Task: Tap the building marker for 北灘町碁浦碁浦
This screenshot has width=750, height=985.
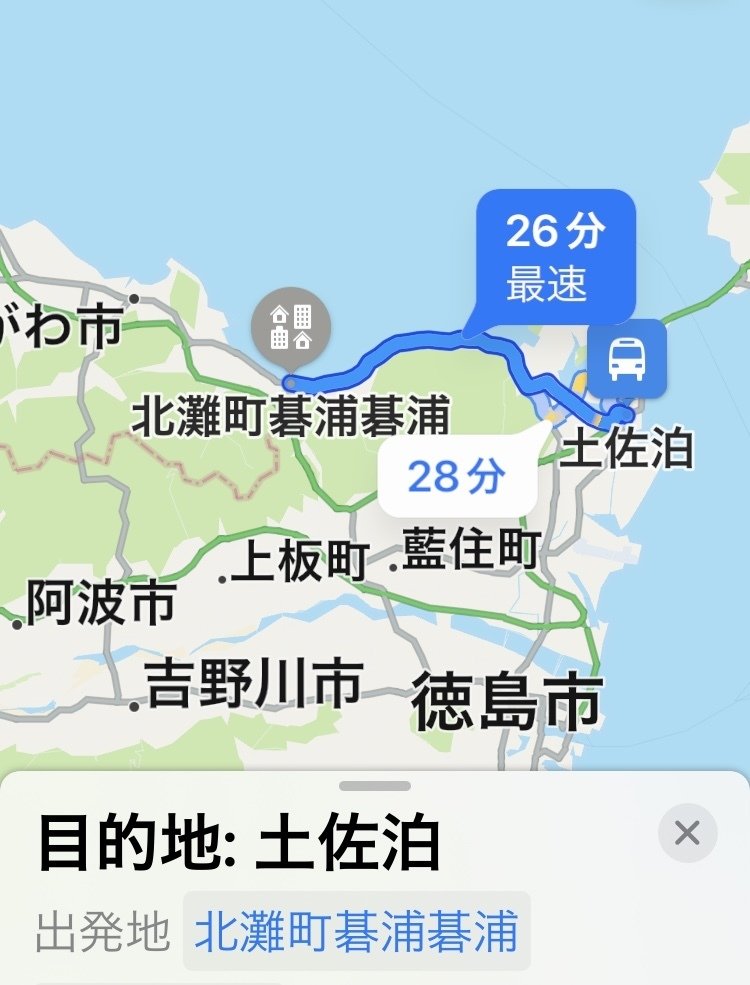Action: coord(291,326)
